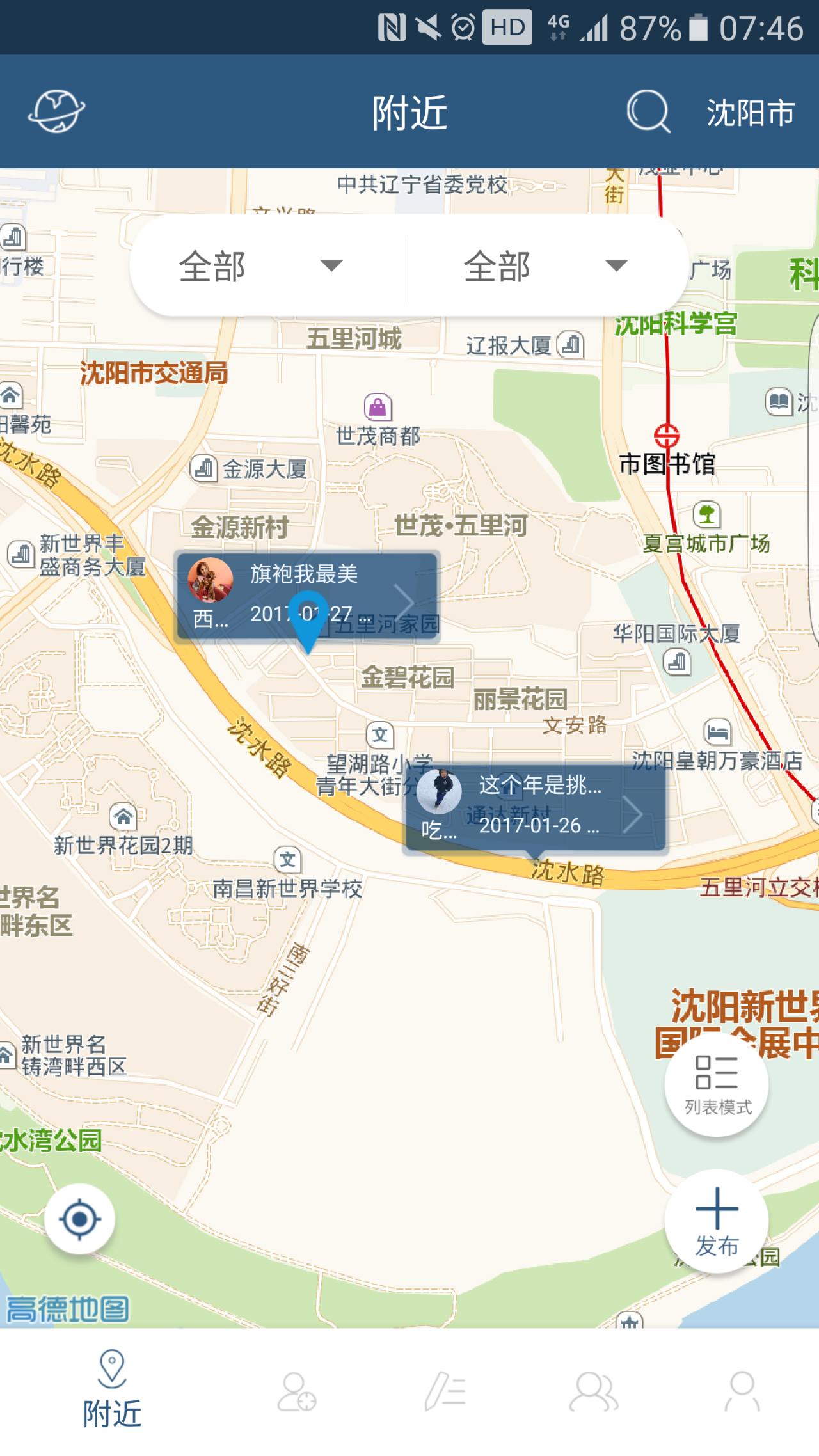
Task: Open the add-friend bottom tab
Action: pyautogui.click(x=296, y=1392)
